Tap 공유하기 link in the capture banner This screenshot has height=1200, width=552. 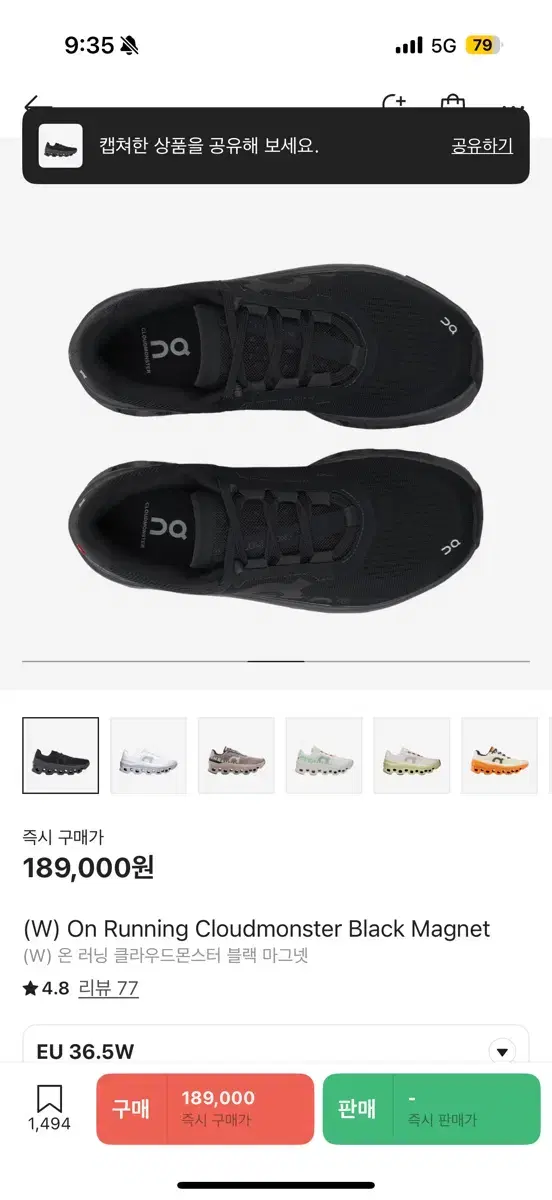(x=482, y=146)
